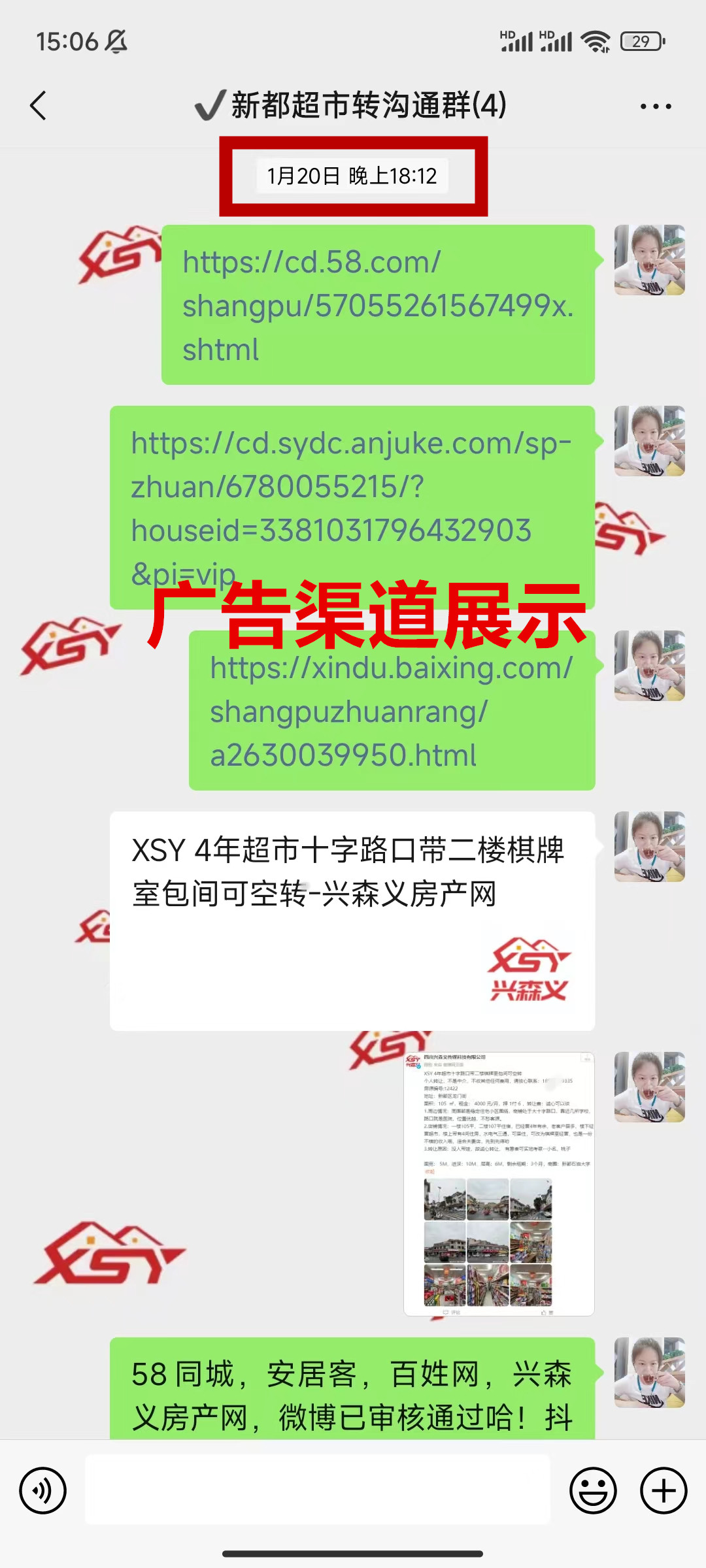Switch to voice message input

(43, 1490)
